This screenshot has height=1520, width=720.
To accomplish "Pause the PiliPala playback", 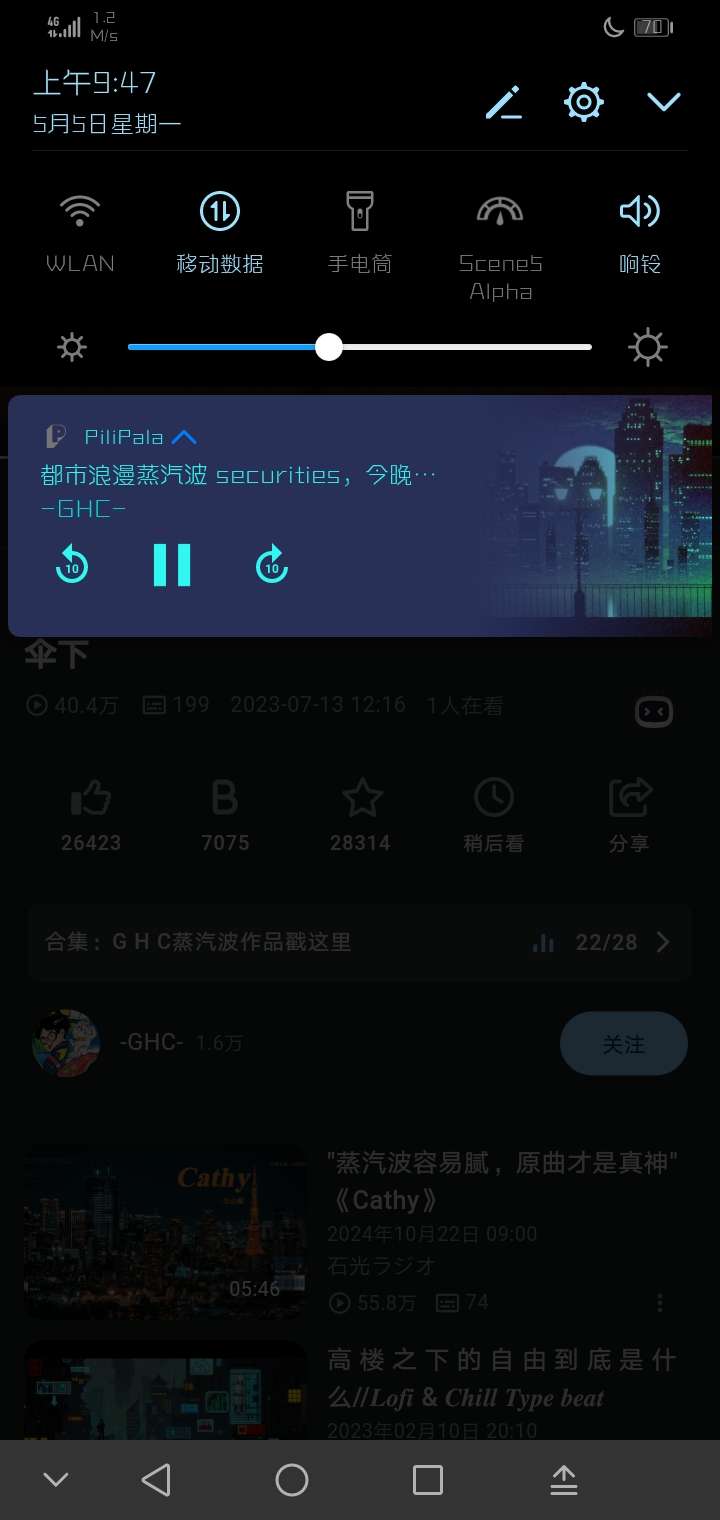I will tap(172, 565).
